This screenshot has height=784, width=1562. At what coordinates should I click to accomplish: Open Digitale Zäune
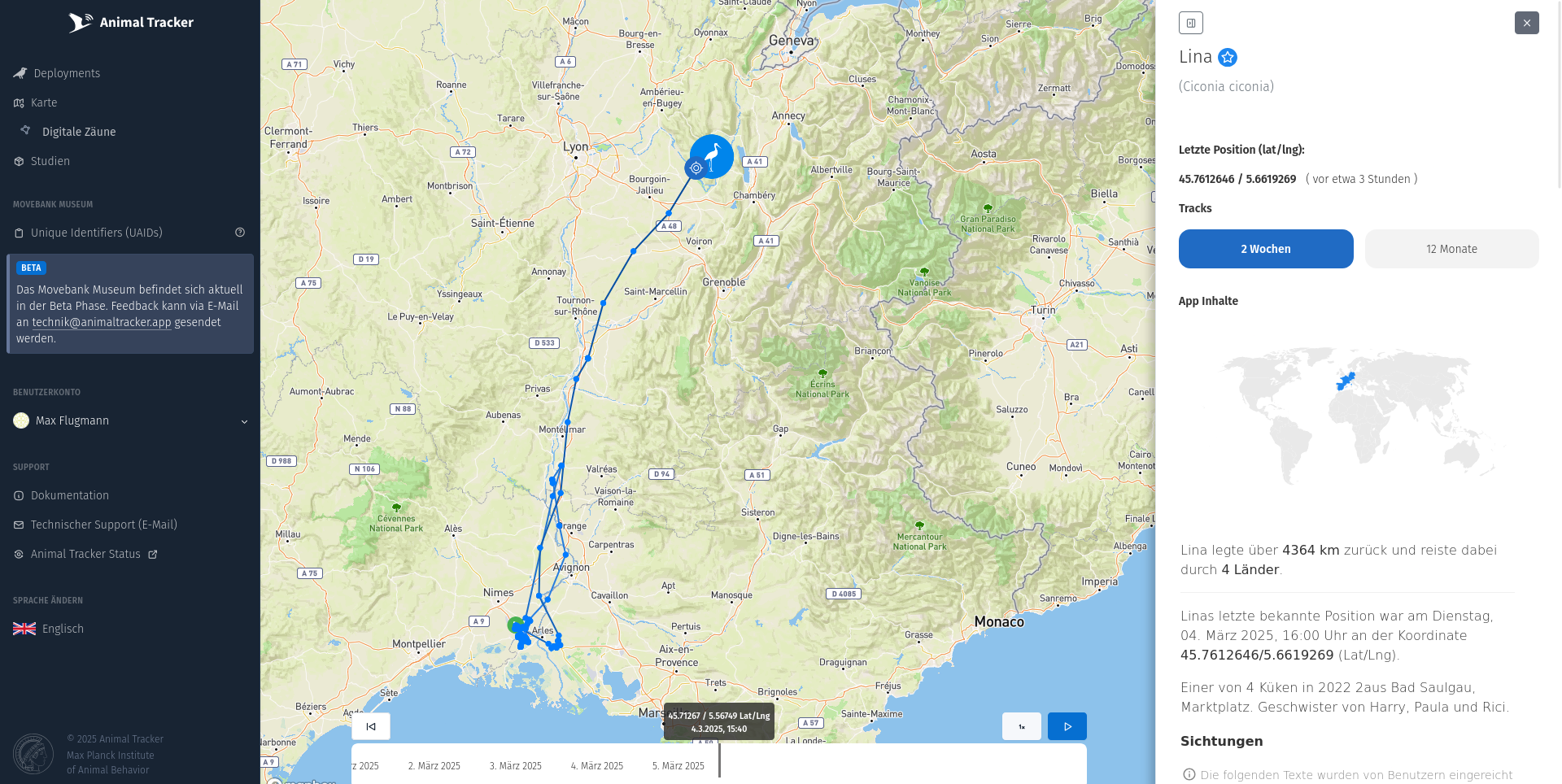coord(78,132)
